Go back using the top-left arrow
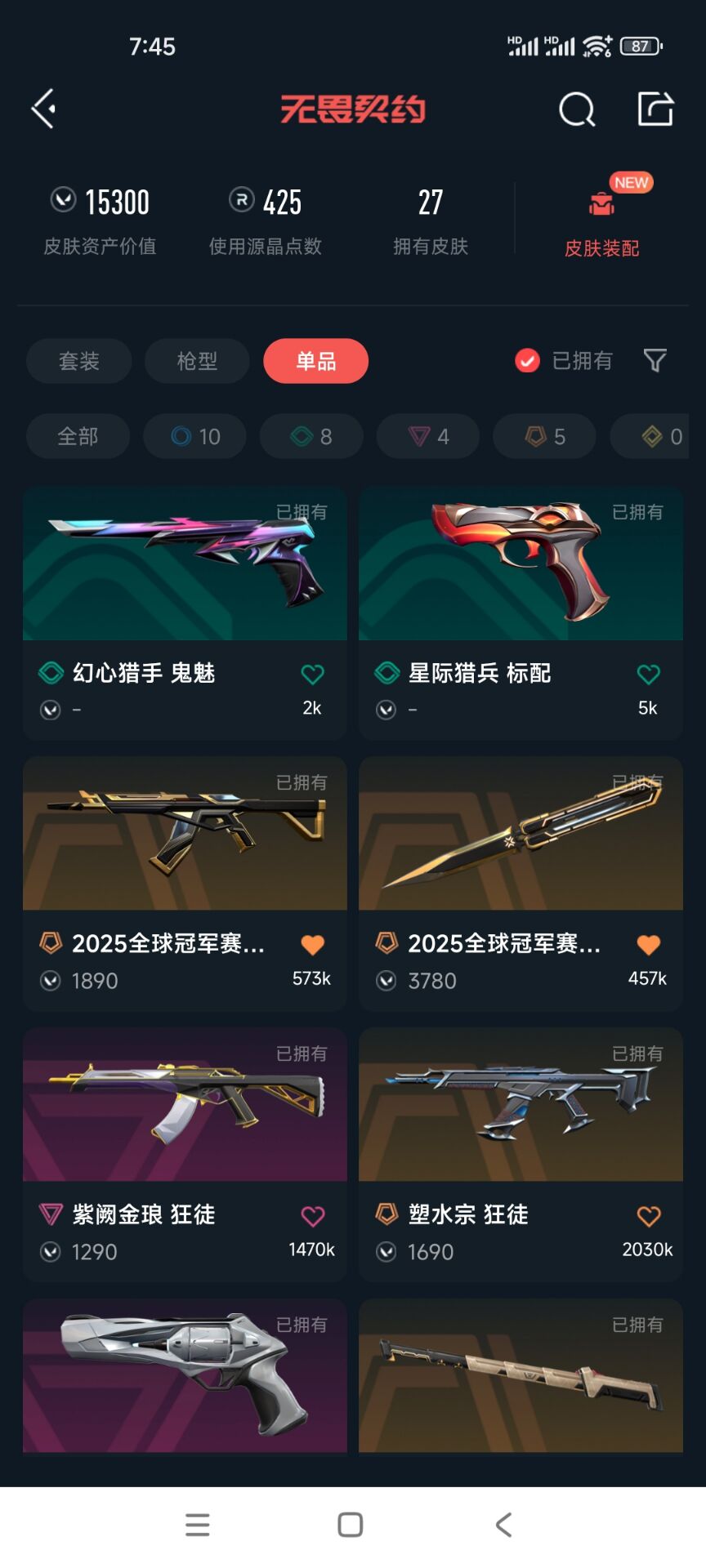The height and width of the screenshot is (1568, 706). tap(43, 109)
